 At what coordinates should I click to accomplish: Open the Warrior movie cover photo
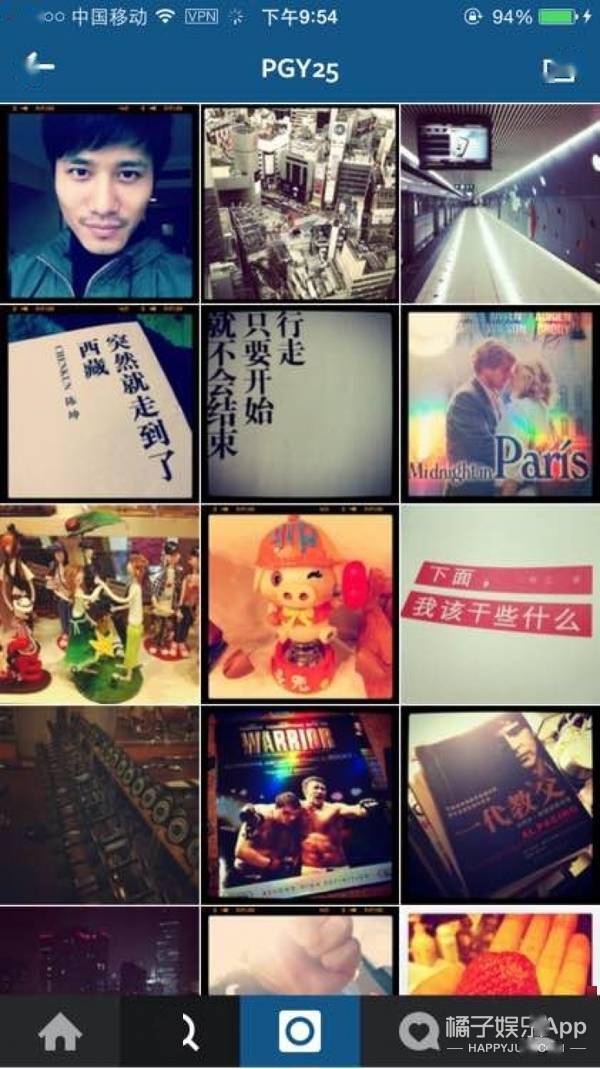click(300, 805)
